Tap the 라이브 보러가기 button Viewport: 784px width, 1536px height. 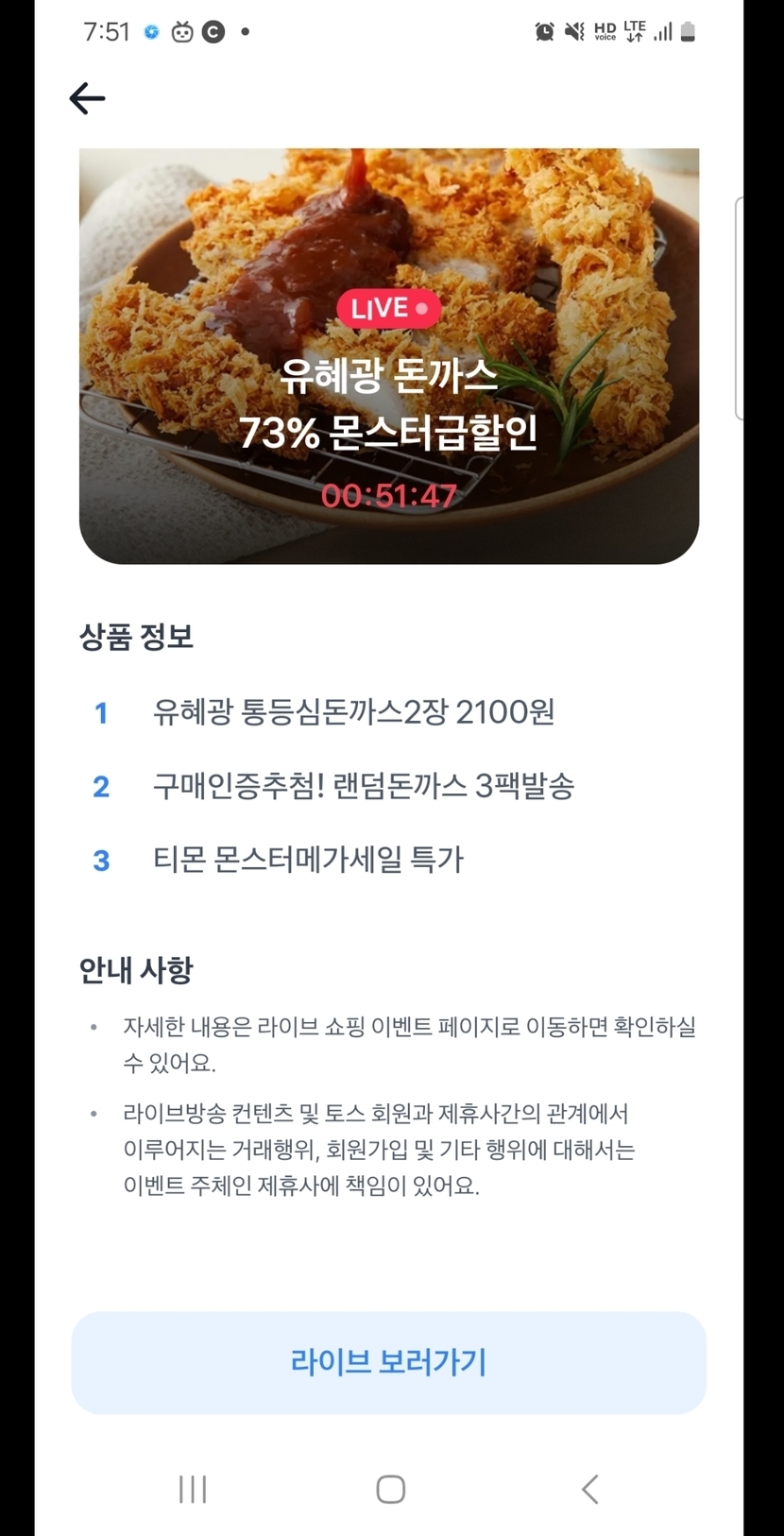coord(388,1362)
